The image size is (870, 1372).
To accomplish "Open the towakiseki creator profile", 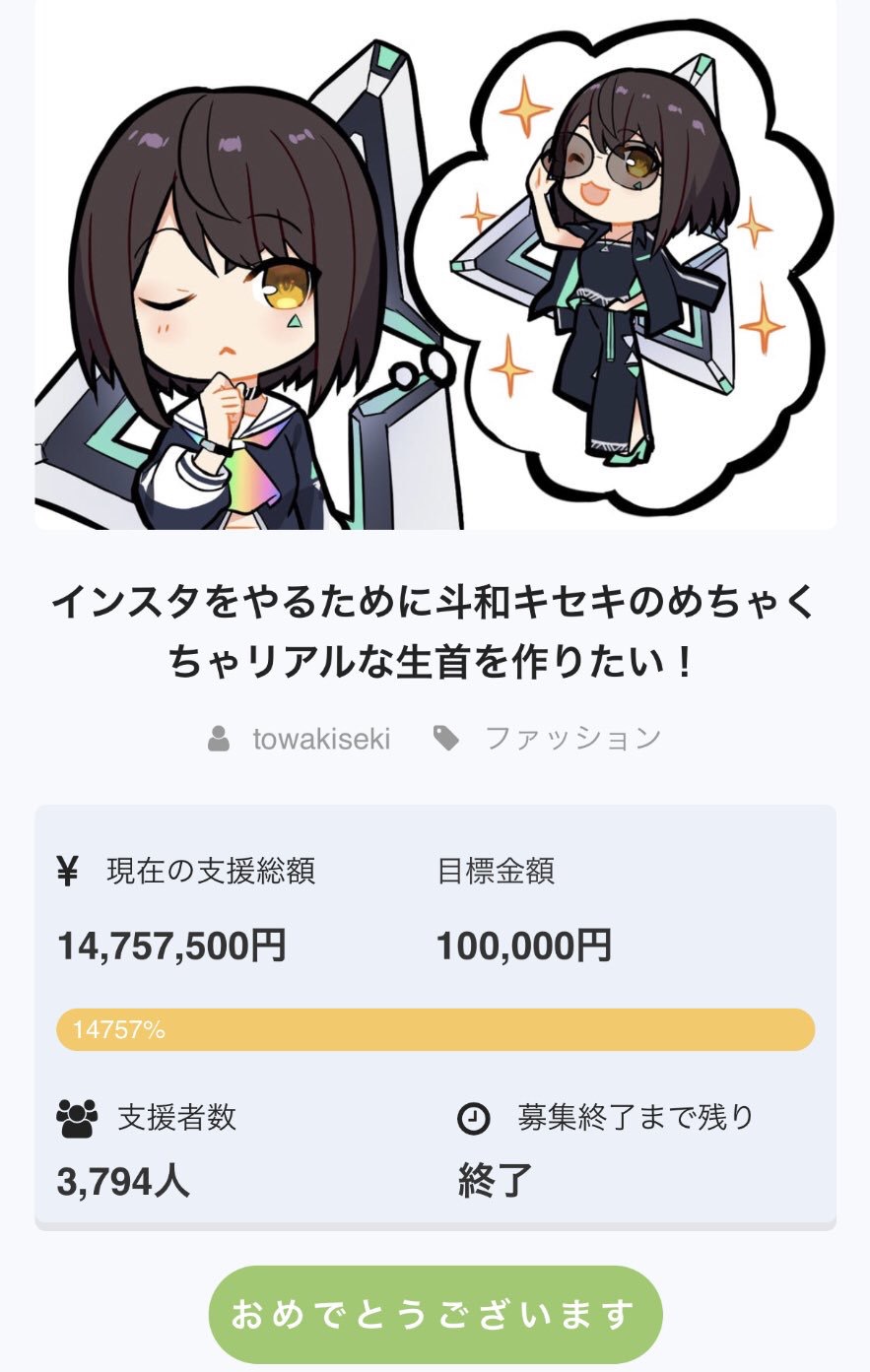I will click(320, 739).
